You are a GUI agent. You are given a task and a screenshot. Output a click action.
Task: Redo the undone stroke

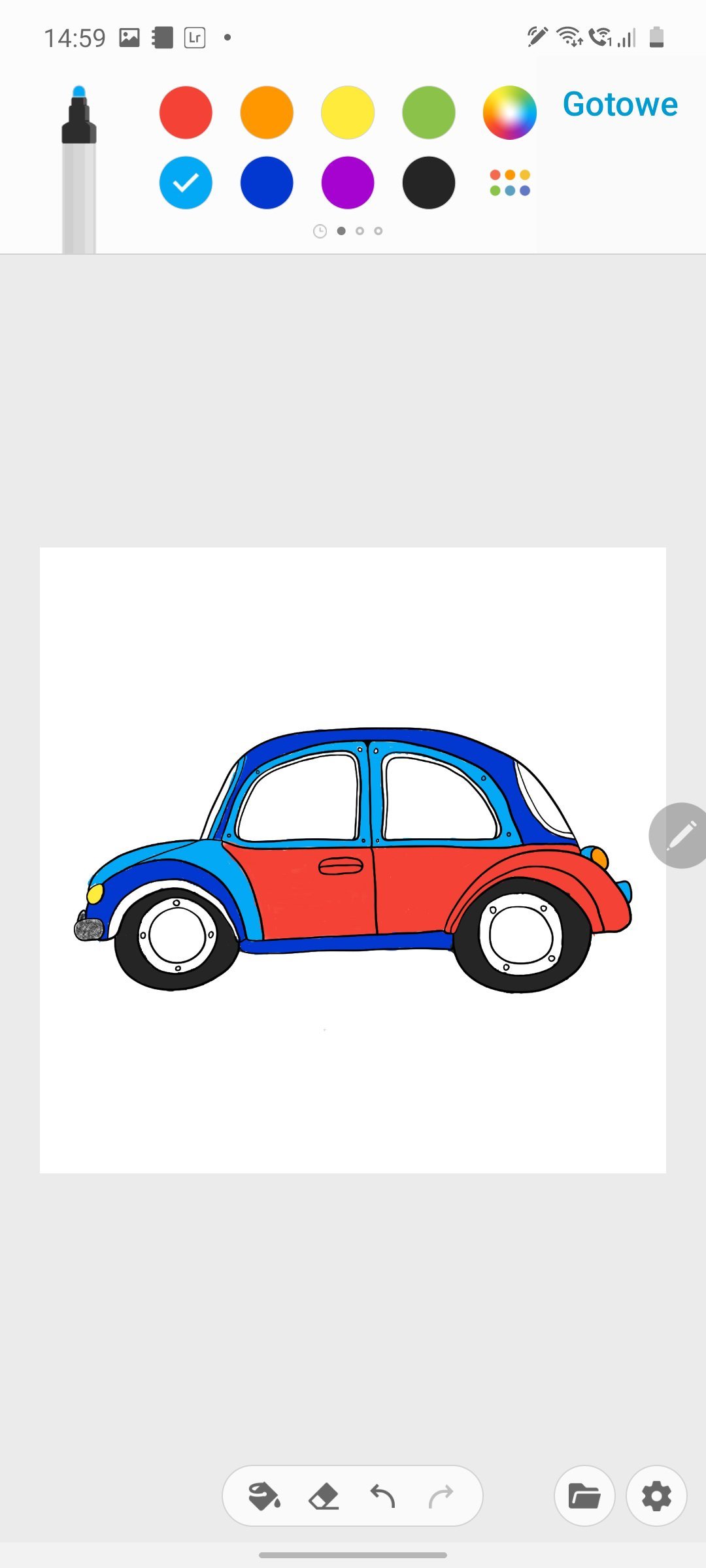[441, 1496]
